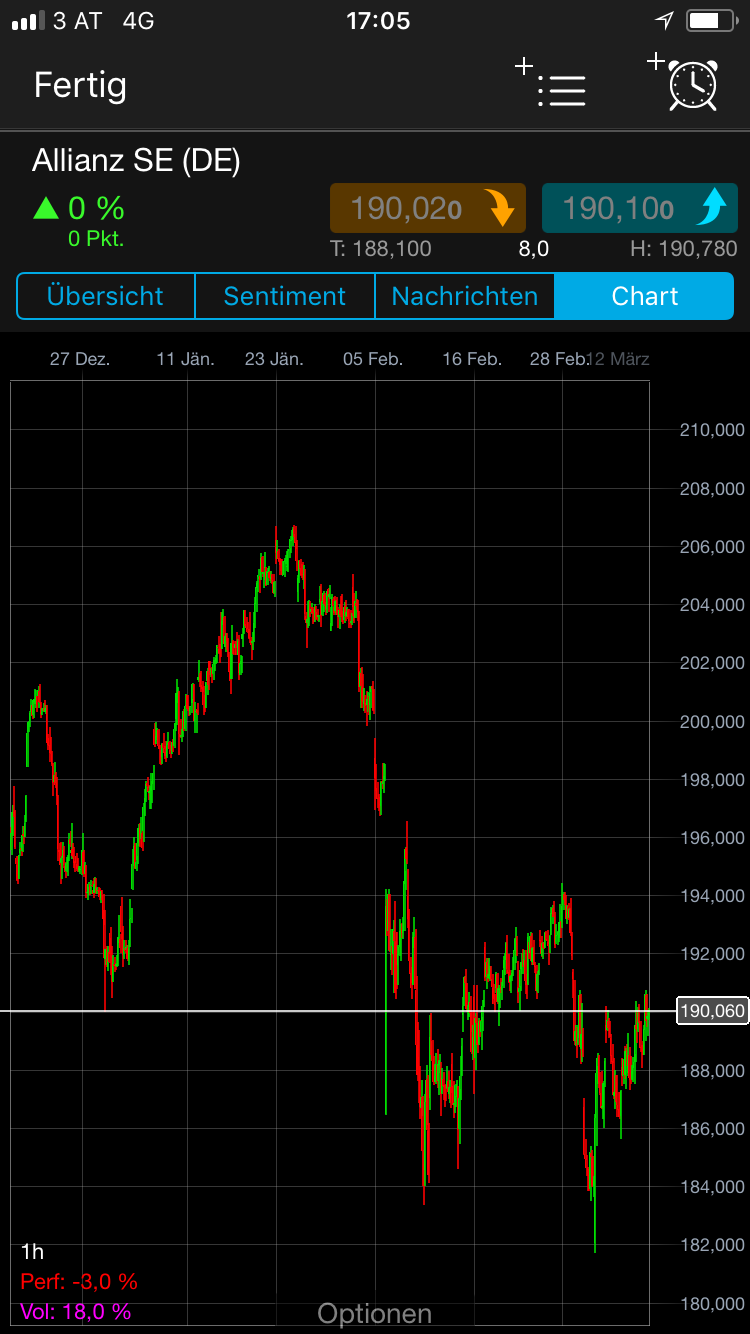Tap the 190,020 sell price button
The width and height of the screenshot is (750, 1334).
coord(428,208)
